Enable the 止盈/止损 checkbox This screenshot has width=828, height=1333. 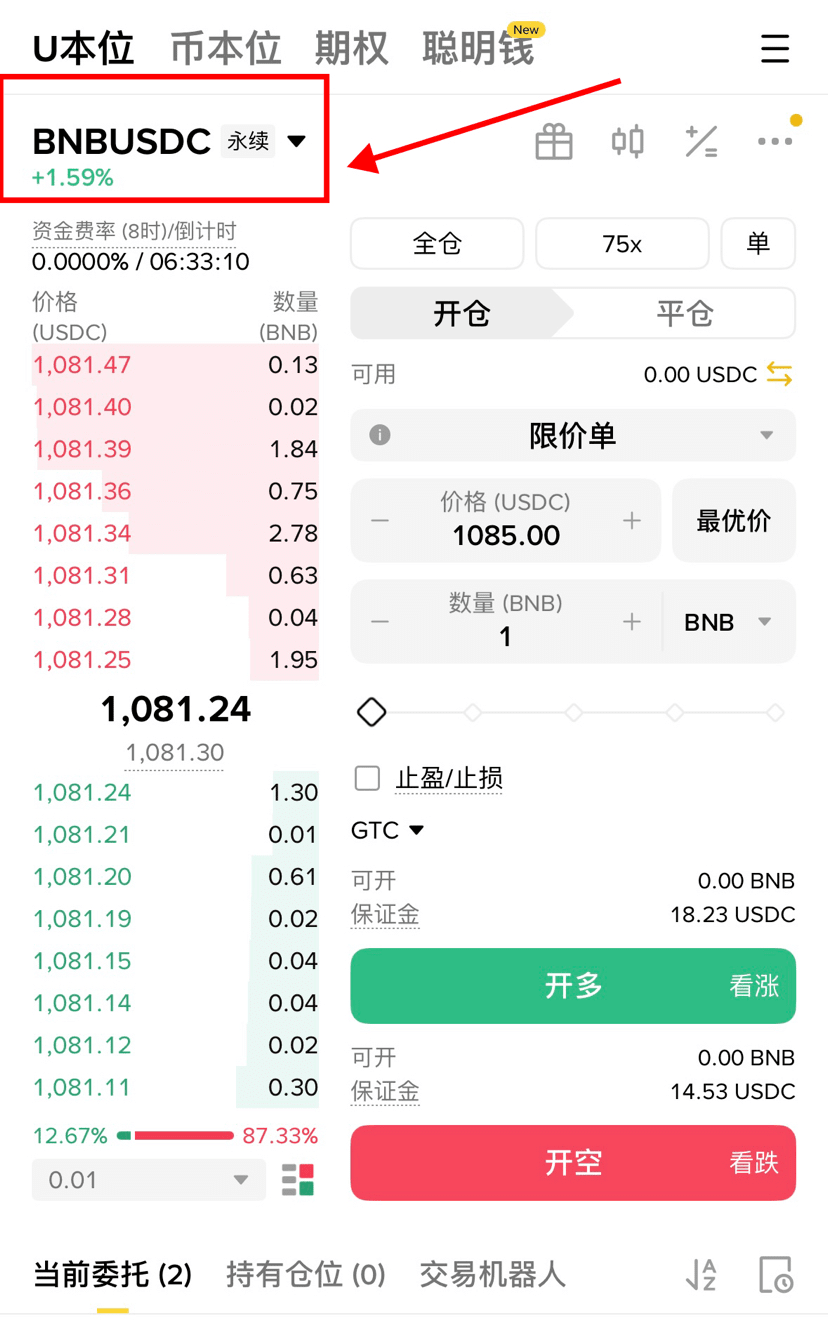368,778
